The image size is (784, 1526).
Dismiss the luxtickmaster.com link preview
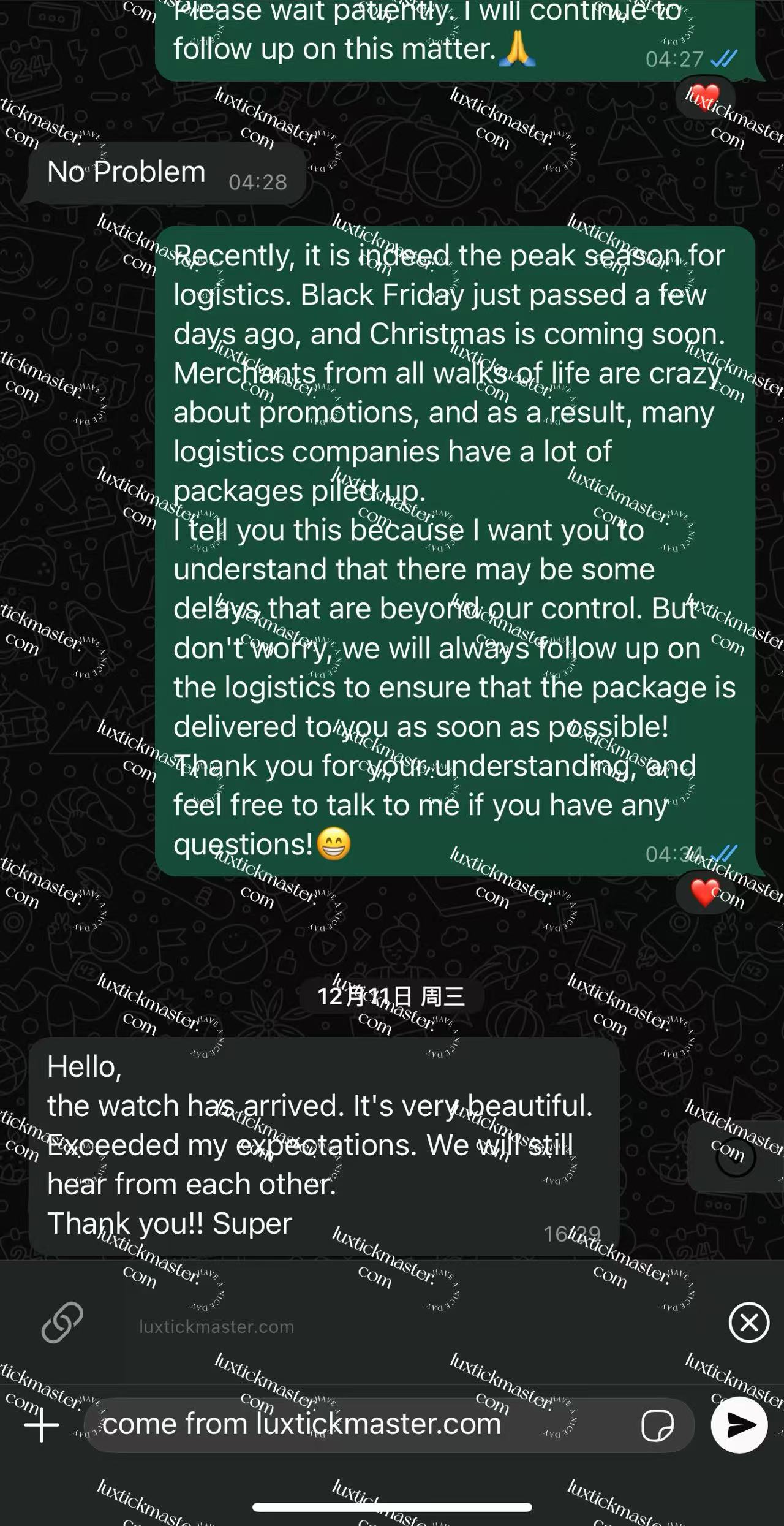click(x=748, y=1323)
